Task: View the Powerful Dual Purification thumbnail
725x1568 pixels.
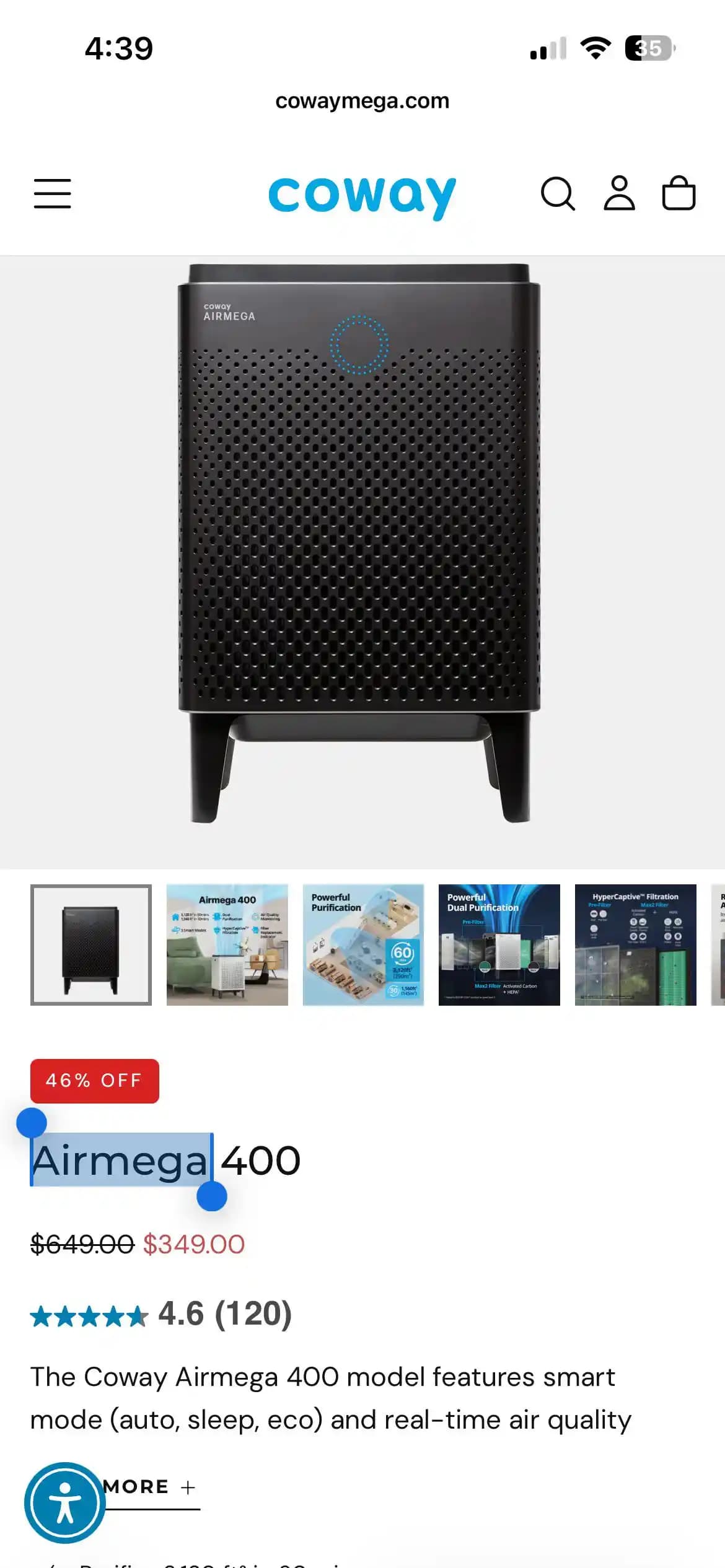Action: coord(499,944)
